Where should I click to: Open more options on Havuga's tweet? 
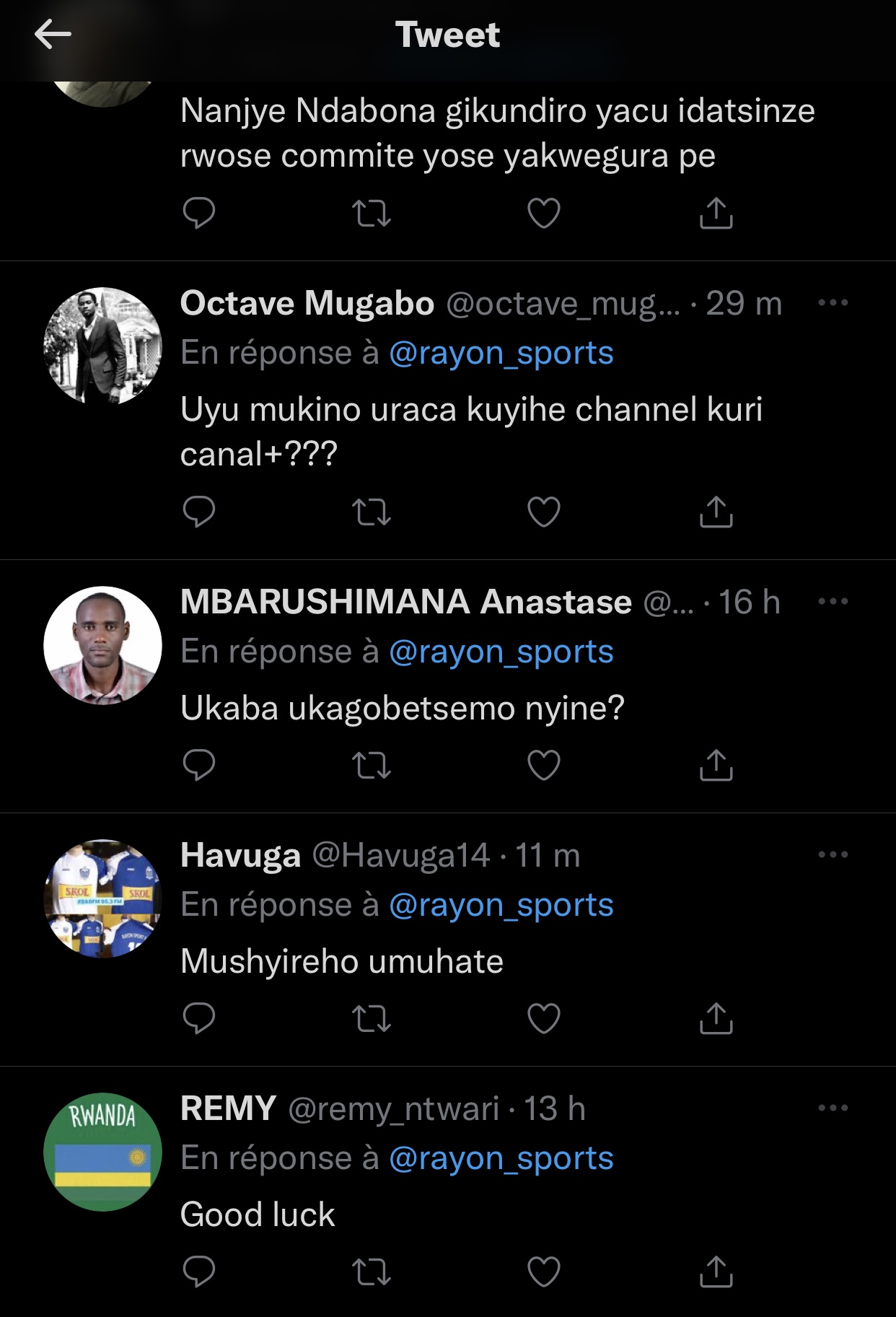point(833,854)
